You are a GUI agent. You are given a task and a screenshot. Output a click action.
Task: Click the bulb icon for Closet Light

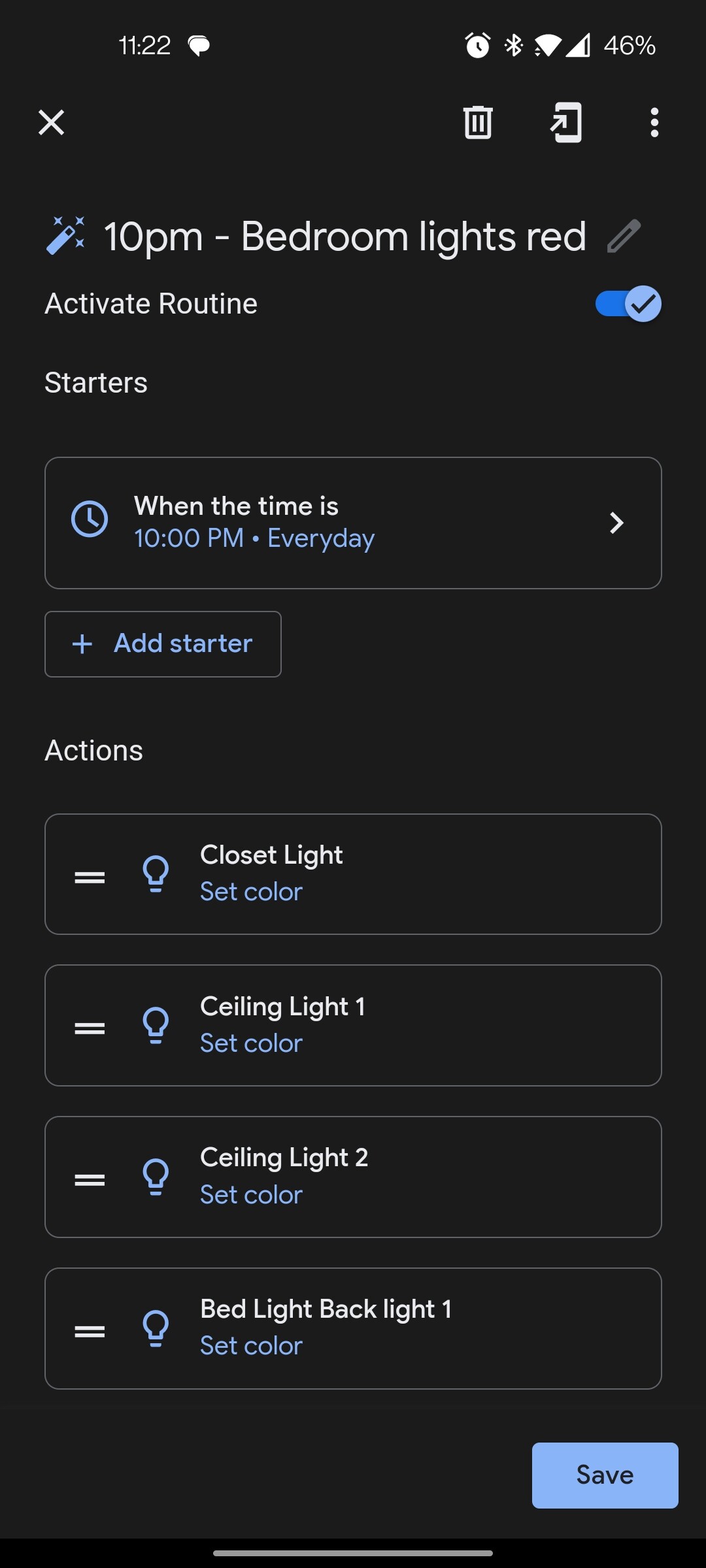click(155, 874)
